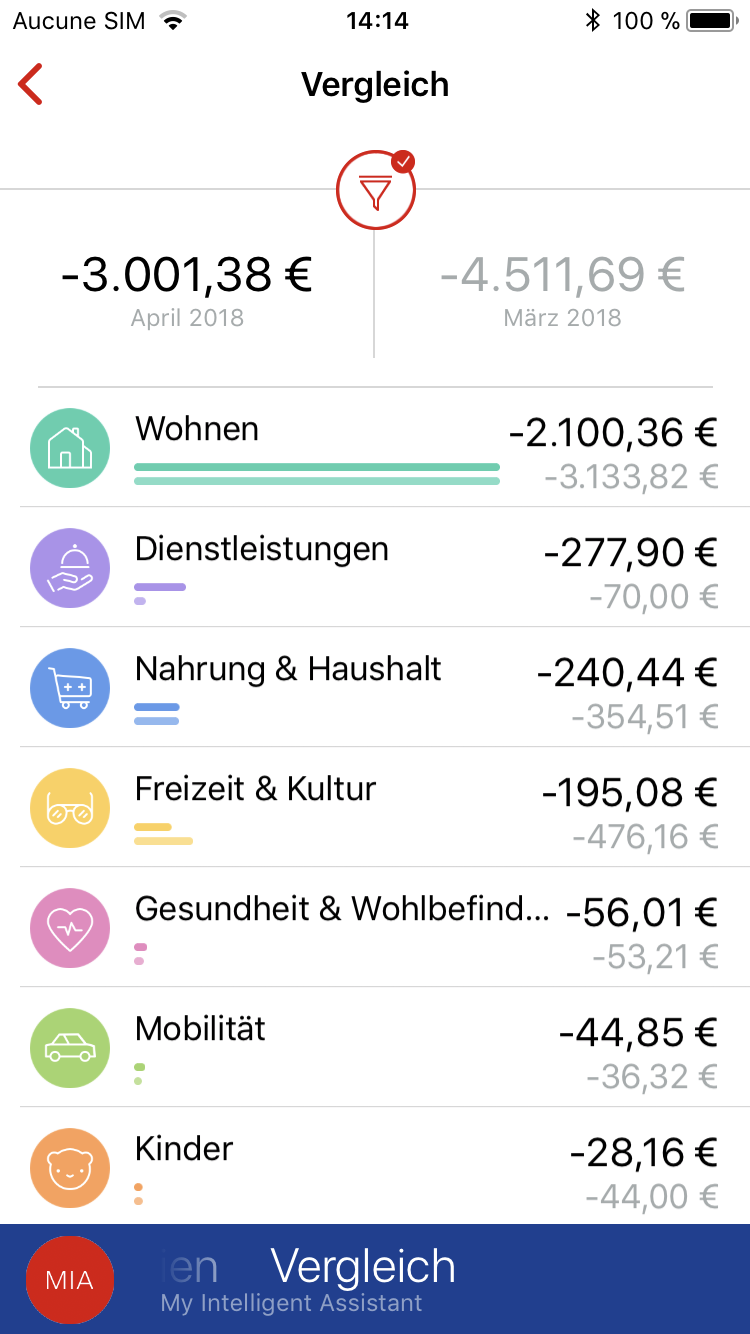Image resolution: width=750 pixels, height=1334 pixels.
Task: Open the filter funnel icon
Action: click(375, 190)
